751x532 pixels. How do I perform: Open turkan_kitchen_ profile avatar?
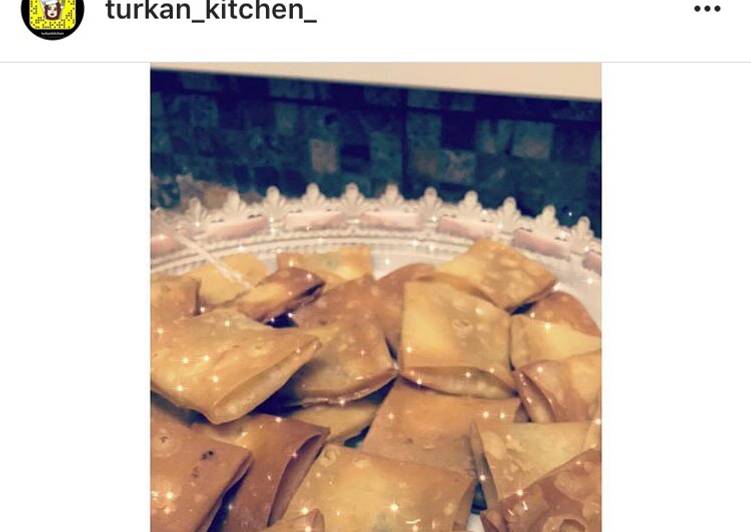(52, 13)
